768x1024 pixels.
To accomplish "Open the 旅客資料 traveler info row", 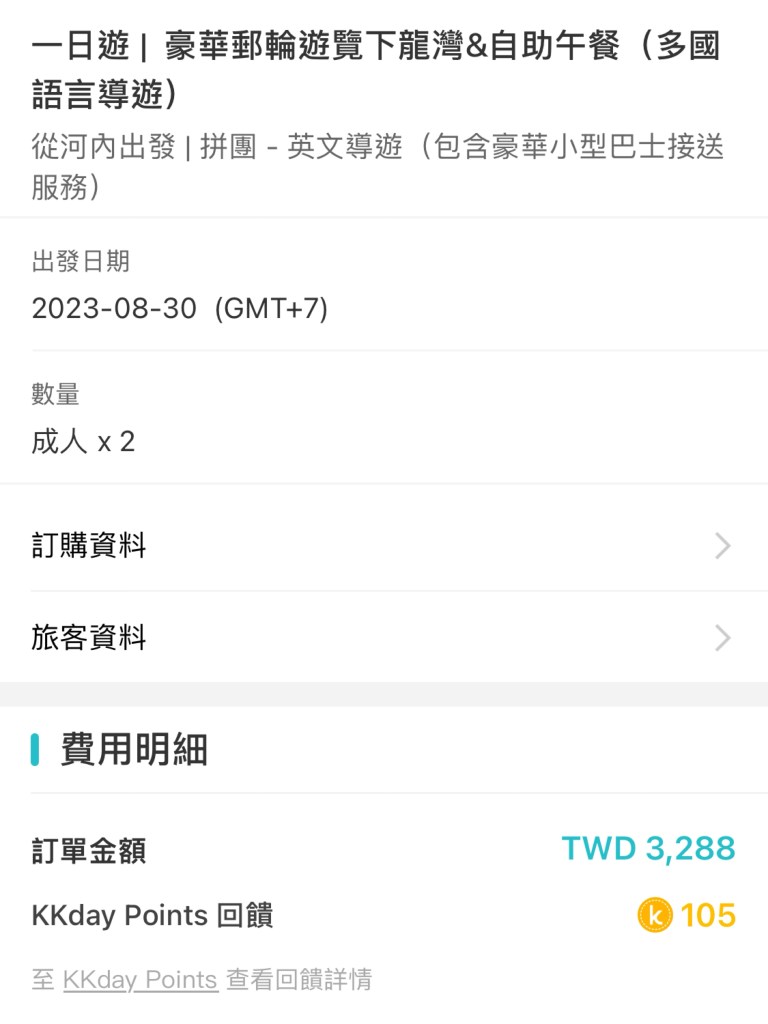I will pyautogui.click(x=384, y=638).
